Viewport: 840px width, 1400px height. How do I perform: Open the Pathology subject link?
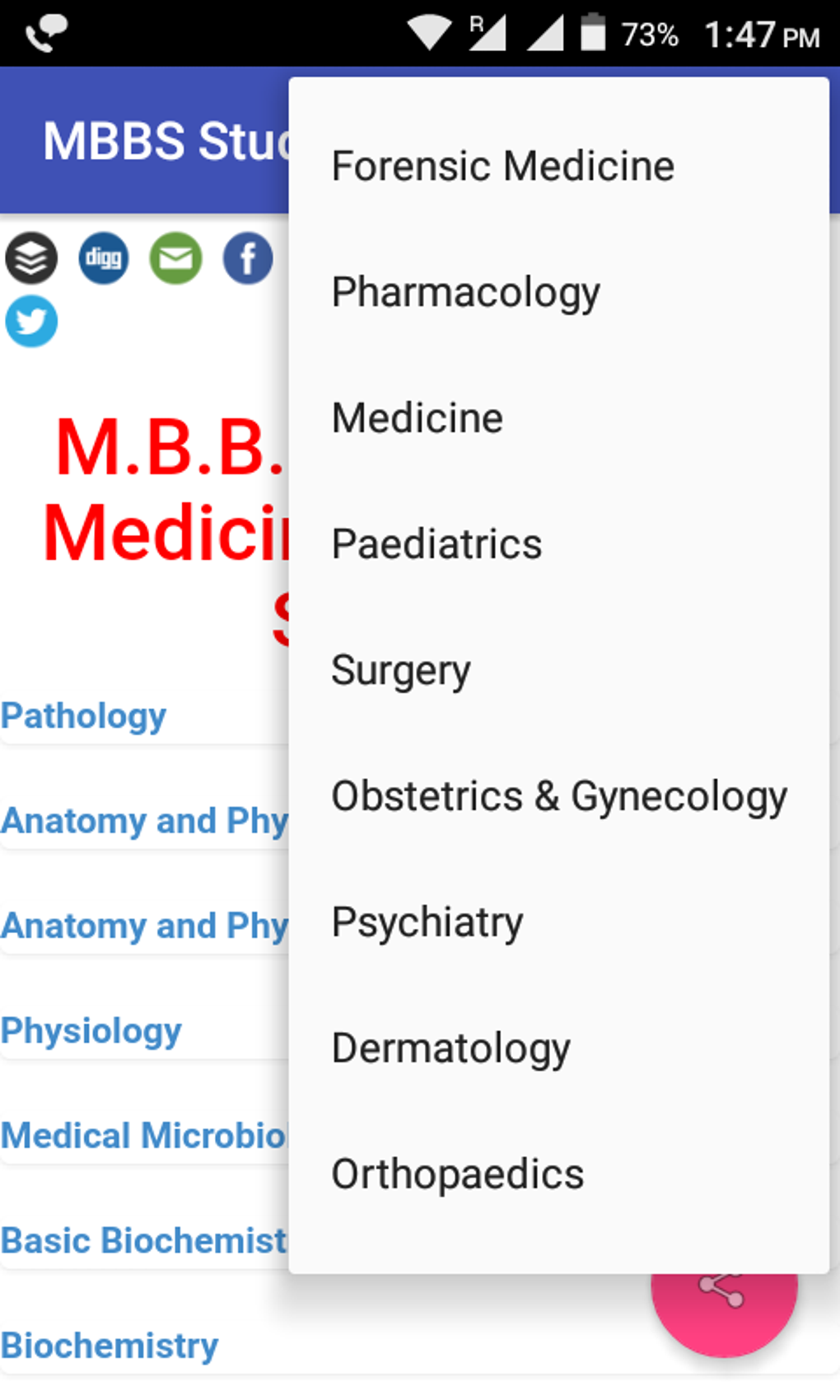coord(84,716)
